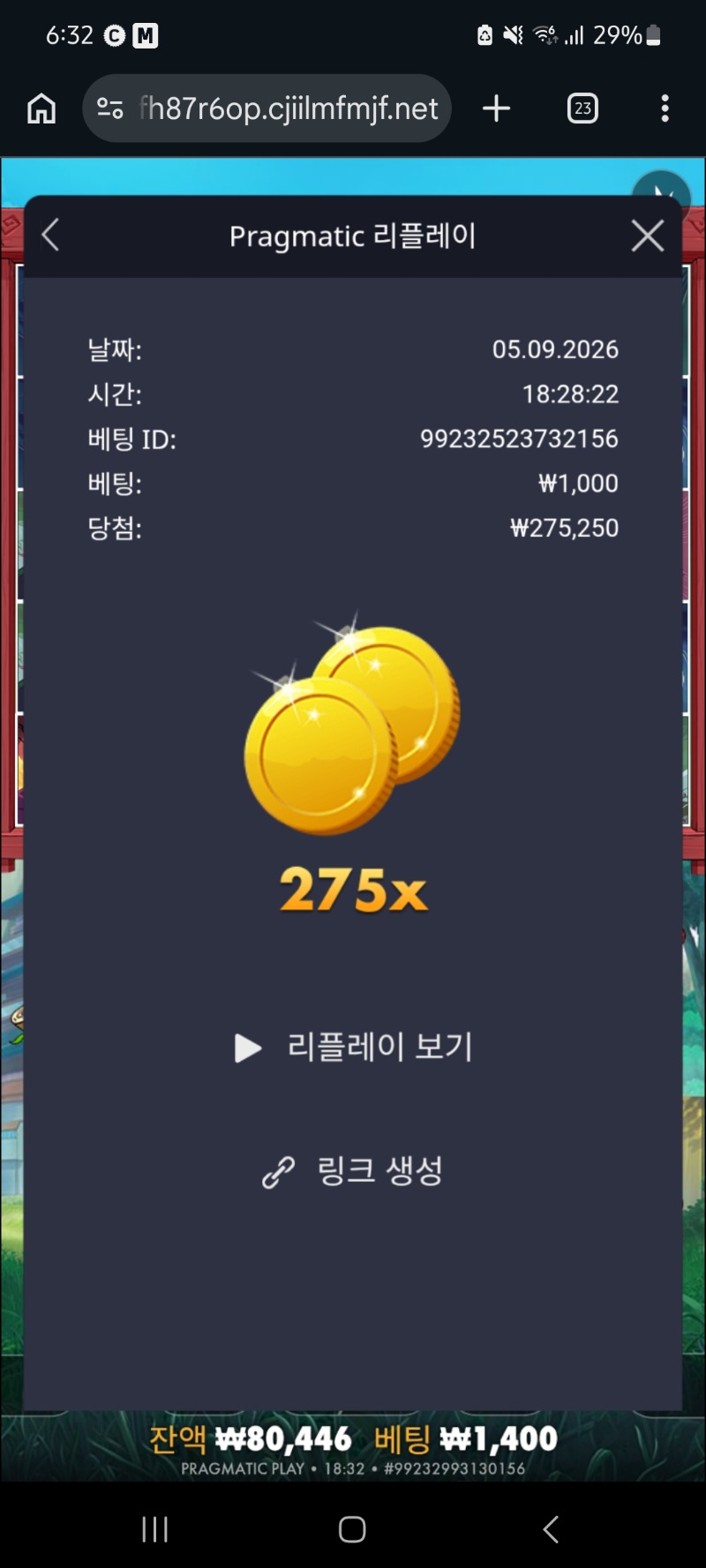The height and width of the screenshot is (1568, 706).
Task: Play the replay with 리플레이 보기
Action: [x=353, y=1047]
